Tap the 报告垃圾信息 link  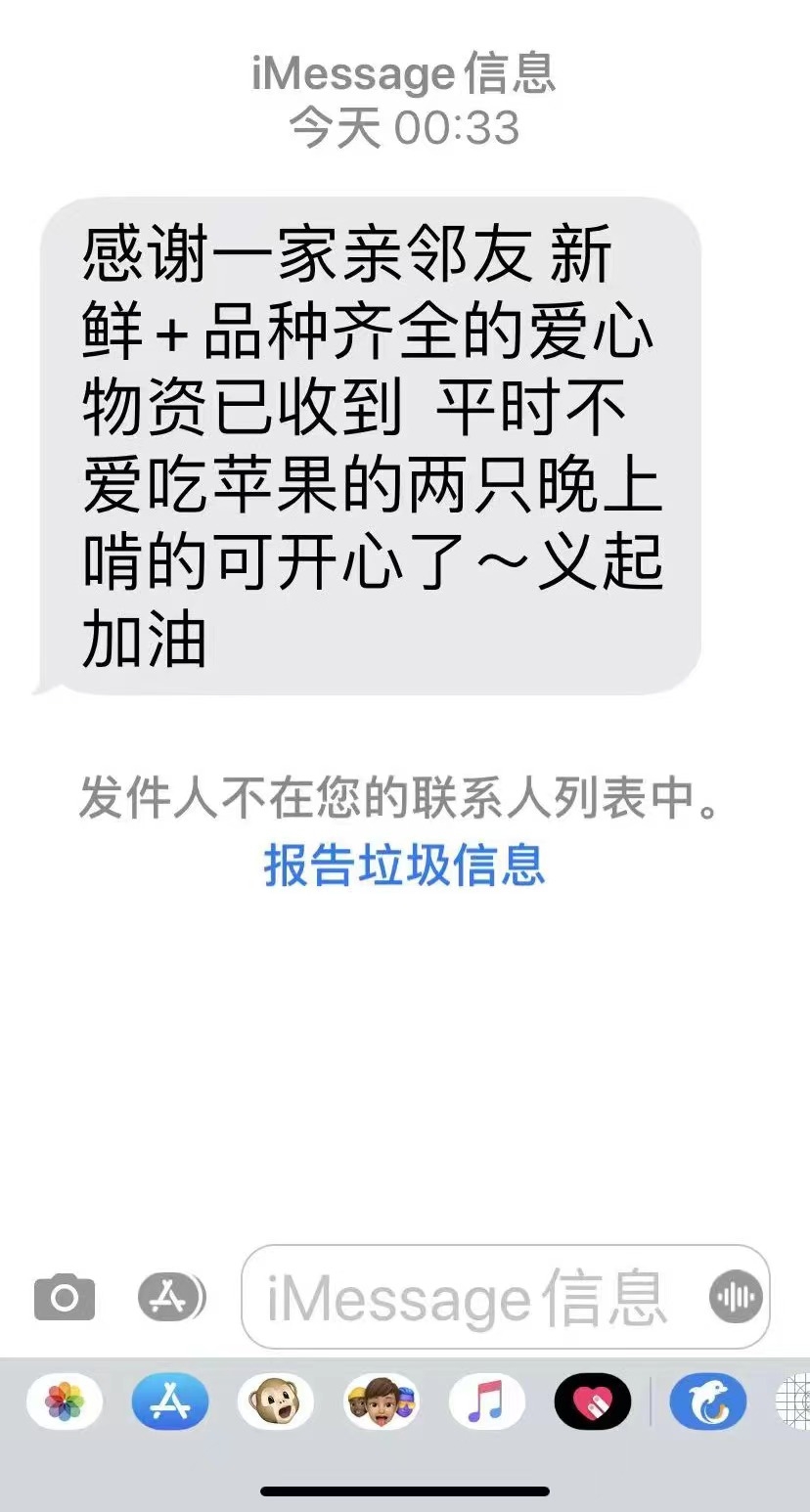click(404, 866)
